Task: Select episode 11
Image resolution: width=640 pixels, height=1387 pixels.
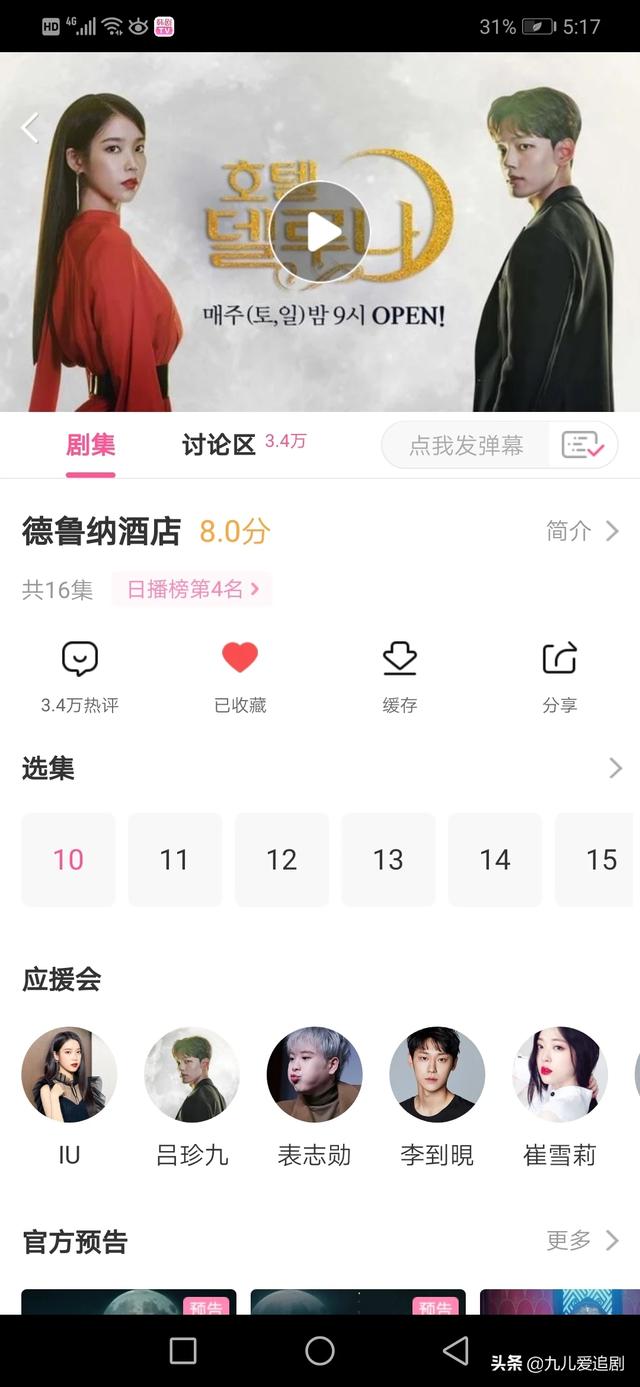Action: [x=175, y=859]
